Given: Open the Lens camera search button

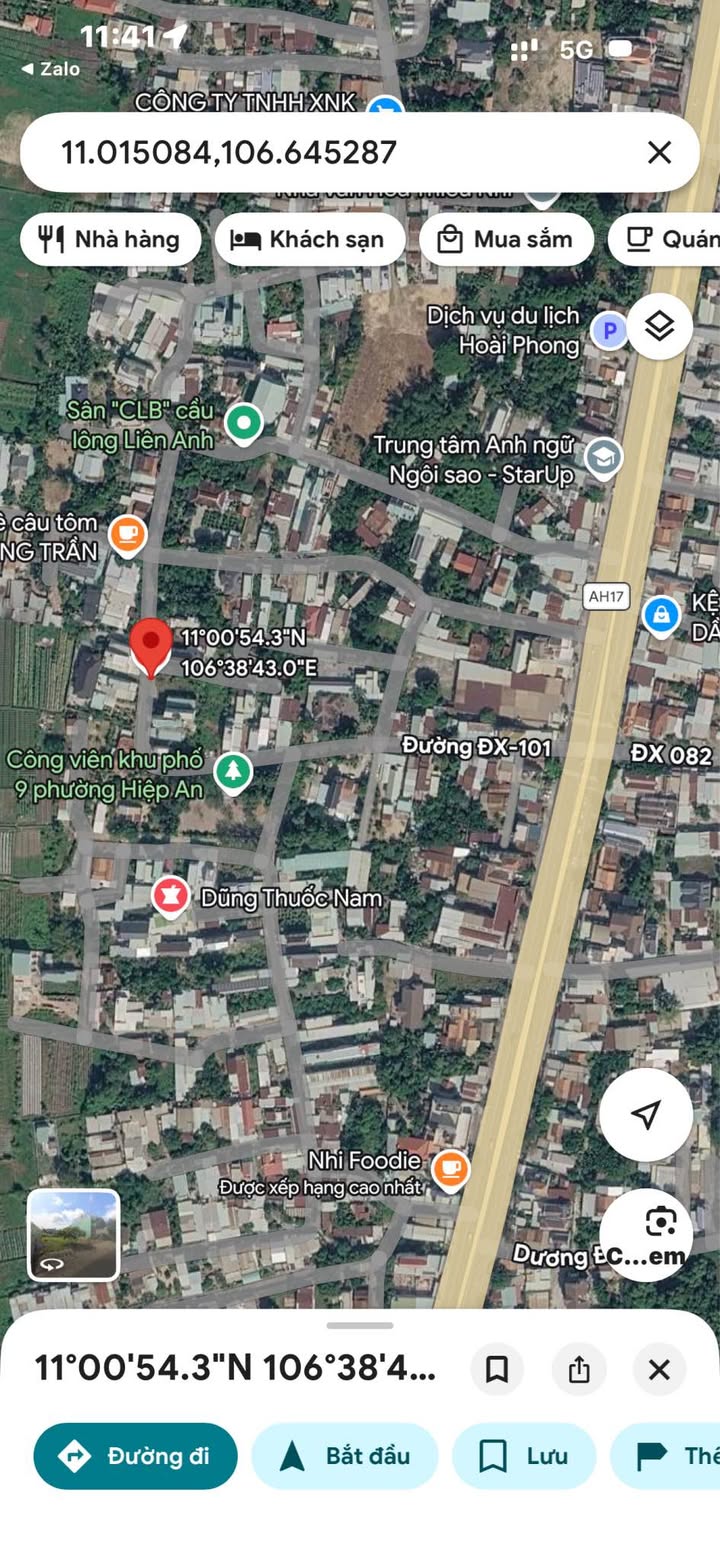Looking at the screenshot, I should [660, 1222].
